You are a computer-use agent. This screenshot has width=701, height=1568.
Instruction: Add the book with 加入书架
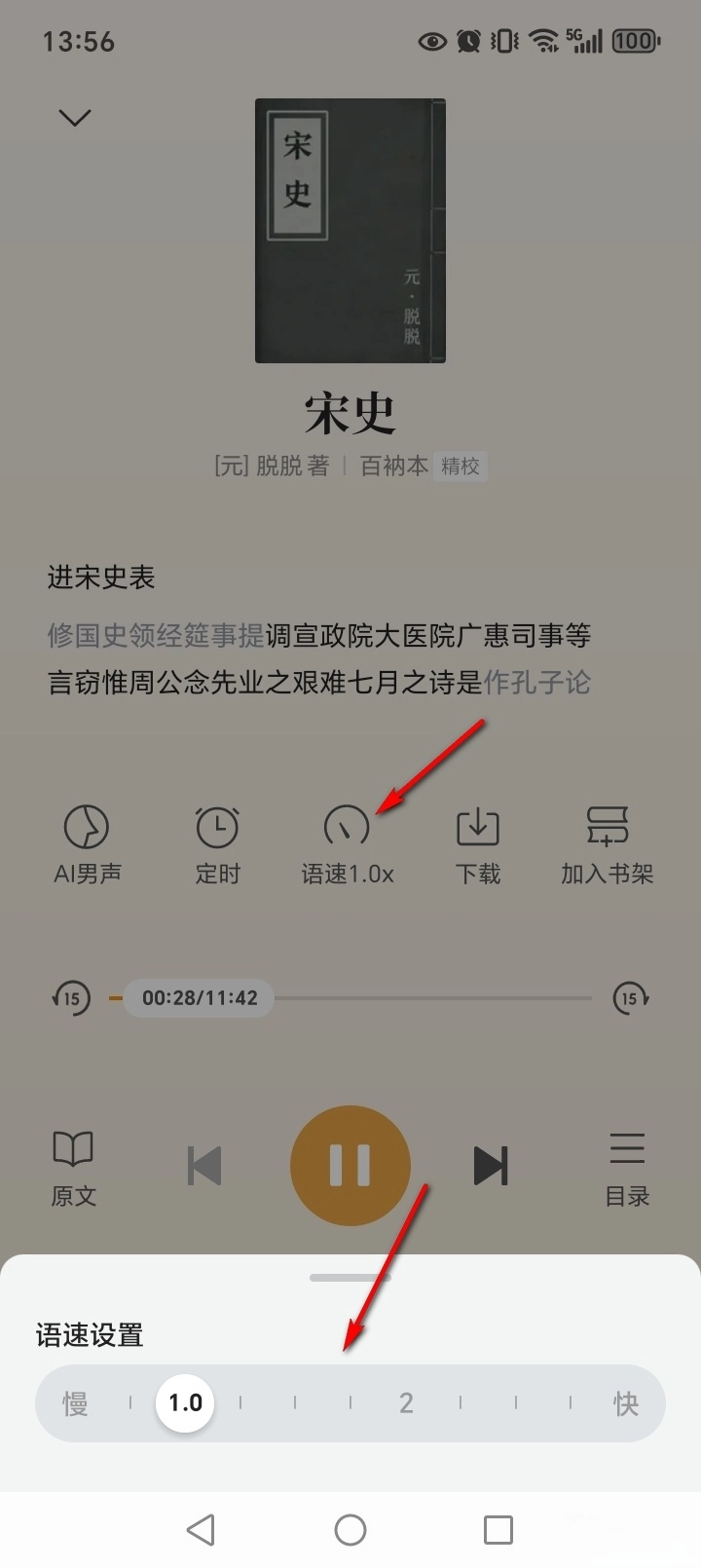pos(607,843)
